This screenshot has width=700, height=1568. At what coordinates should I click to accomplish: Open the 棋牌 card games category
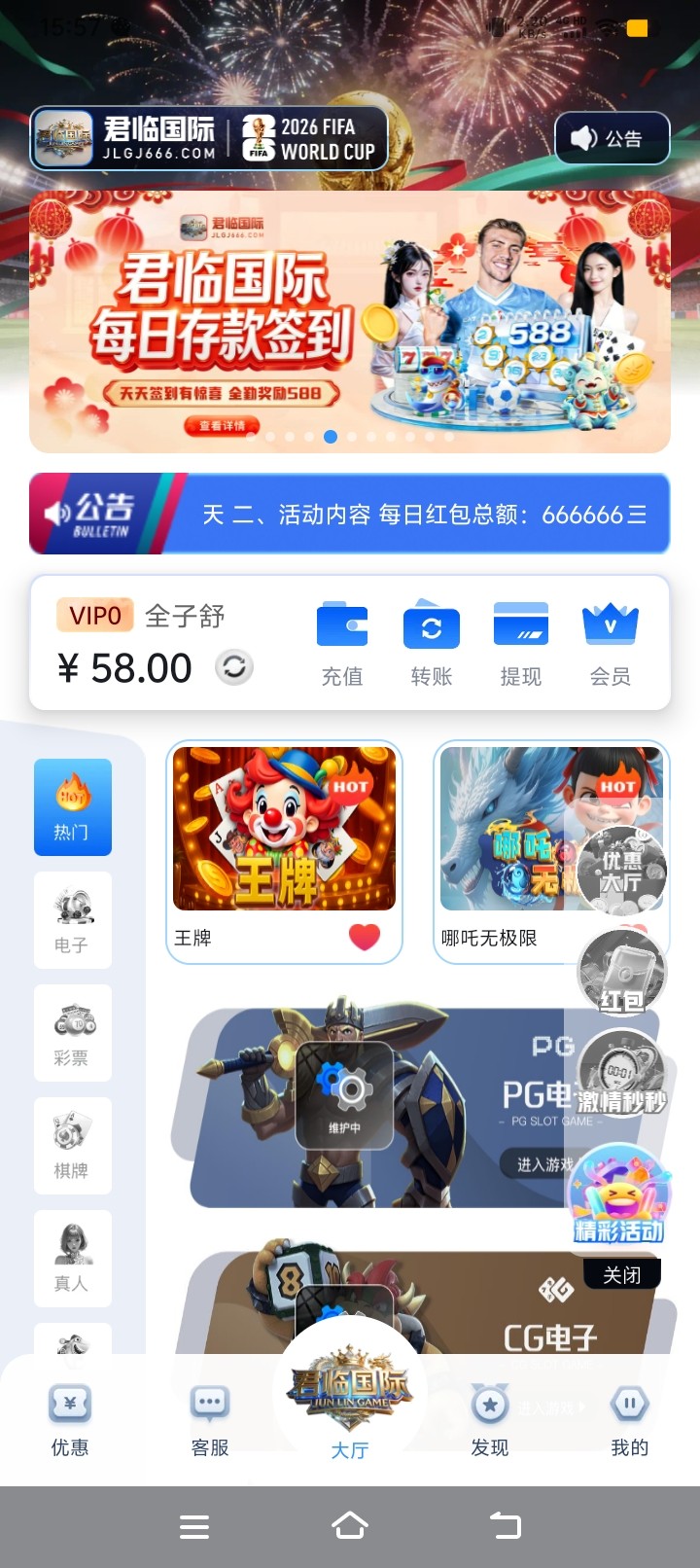[x=72, y=1146]
